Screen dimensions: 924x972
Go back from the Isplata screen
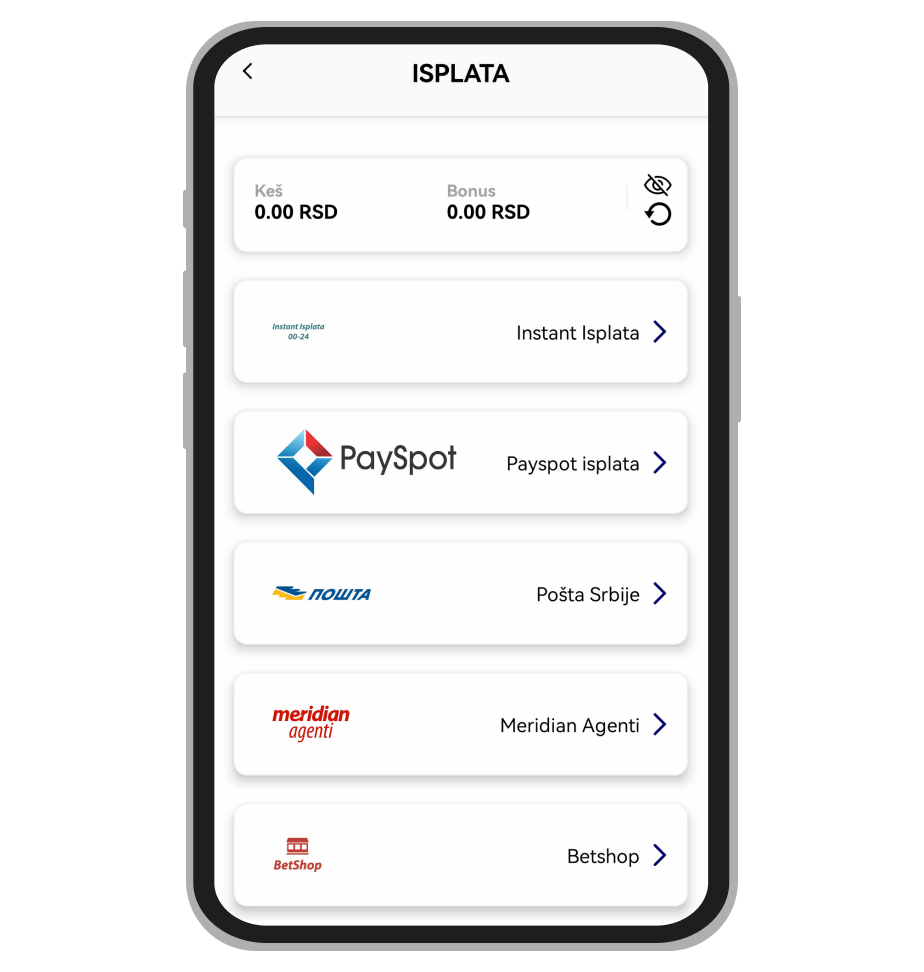pos(248,71)
